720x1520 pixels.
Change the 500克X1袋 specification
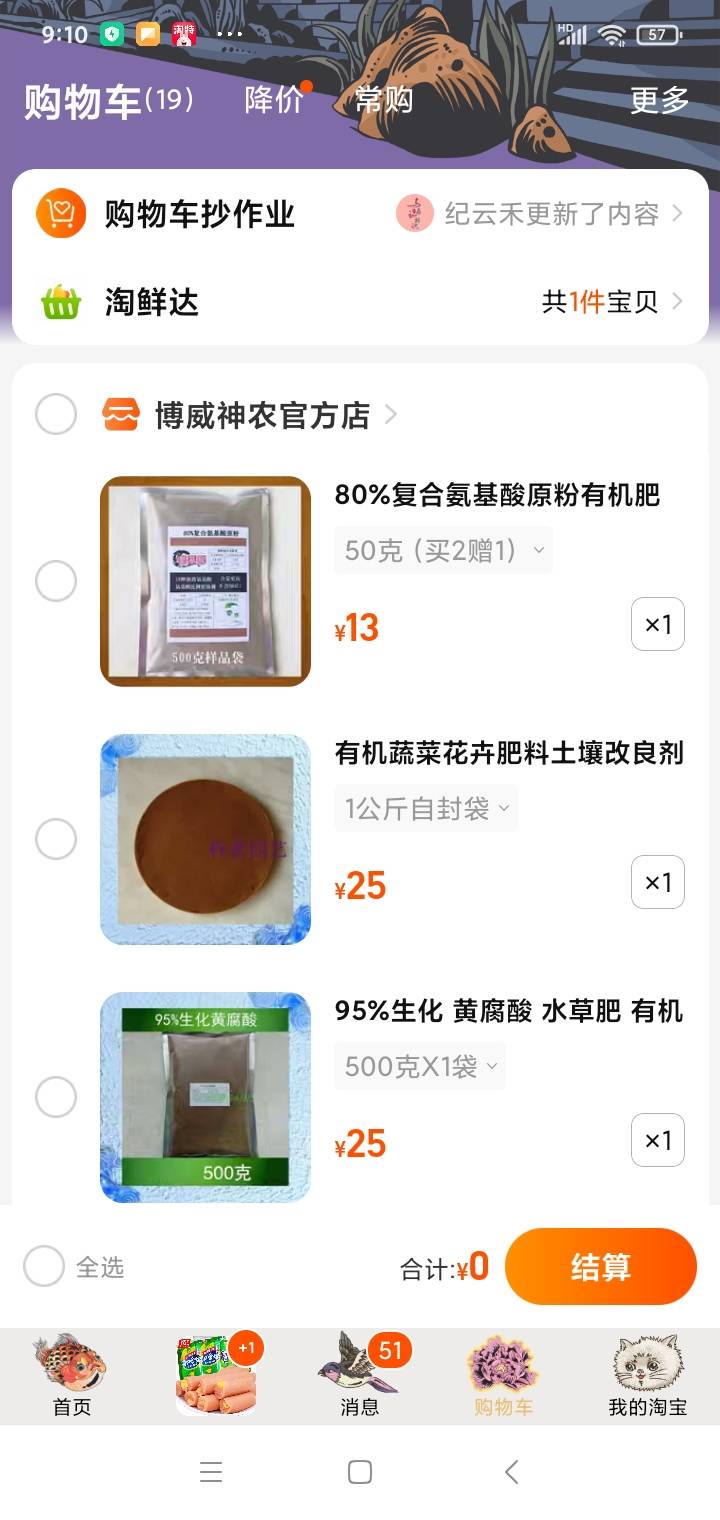coord(420,1066)
